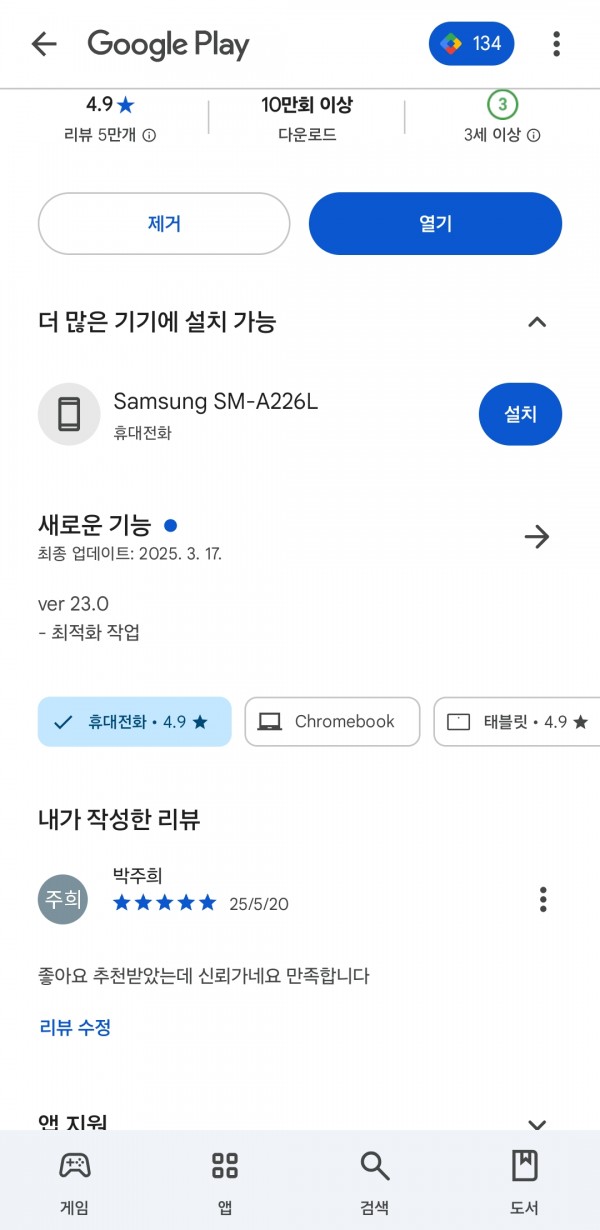Tap 리뷰 수정 to edit review
This screenshot has height=1230, width=600.
75,1027
